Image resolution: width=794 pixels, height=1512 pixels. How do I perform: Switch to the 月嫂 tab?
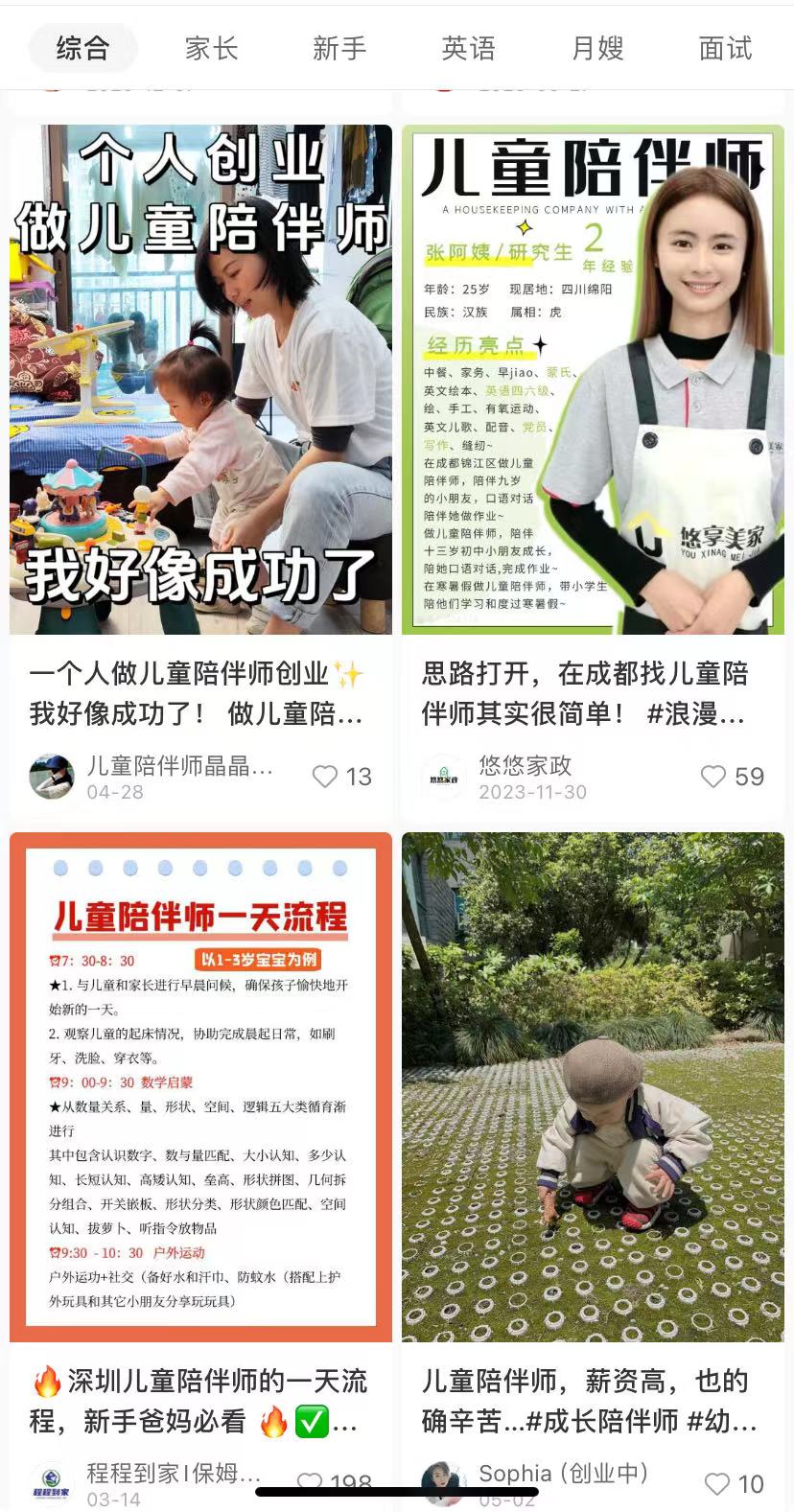coord(597,48)
